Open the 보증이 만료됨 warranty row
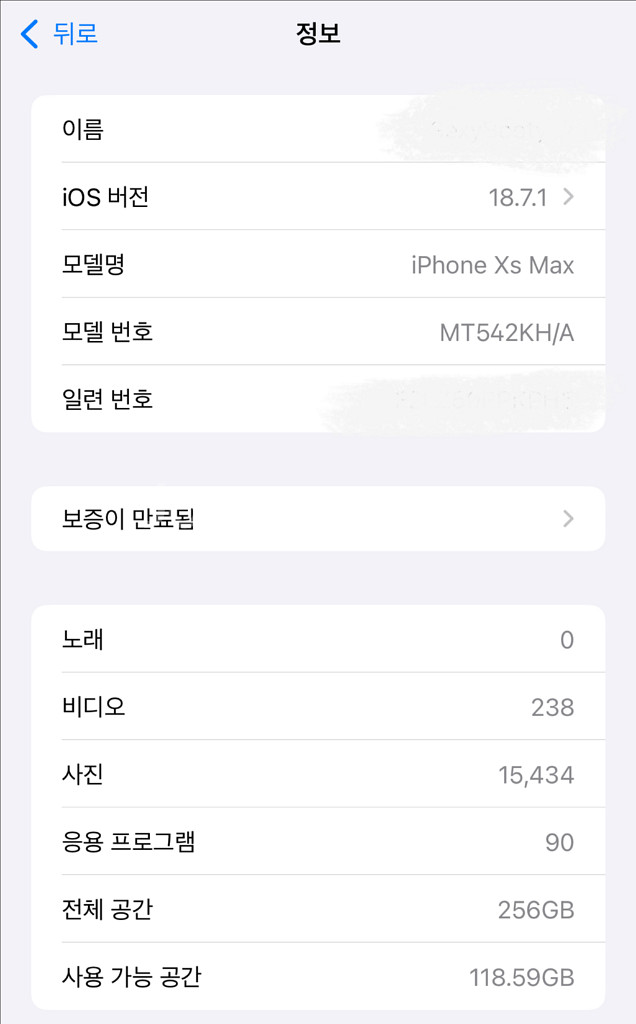The image size is (636, 1024). pos(318,519)
